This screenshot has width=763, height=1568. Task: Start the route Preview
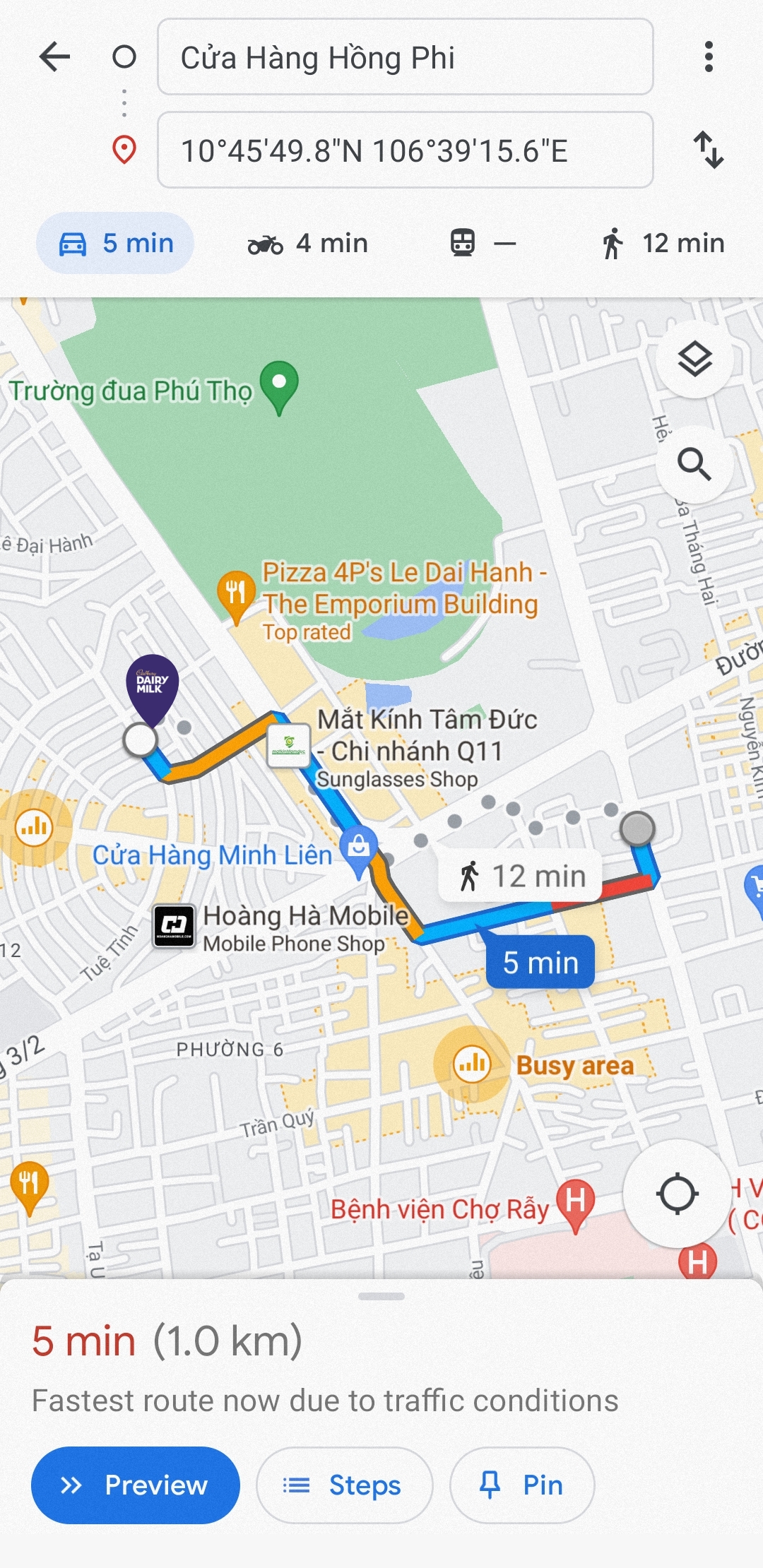pyautogui.click(x=136, y=1485)
